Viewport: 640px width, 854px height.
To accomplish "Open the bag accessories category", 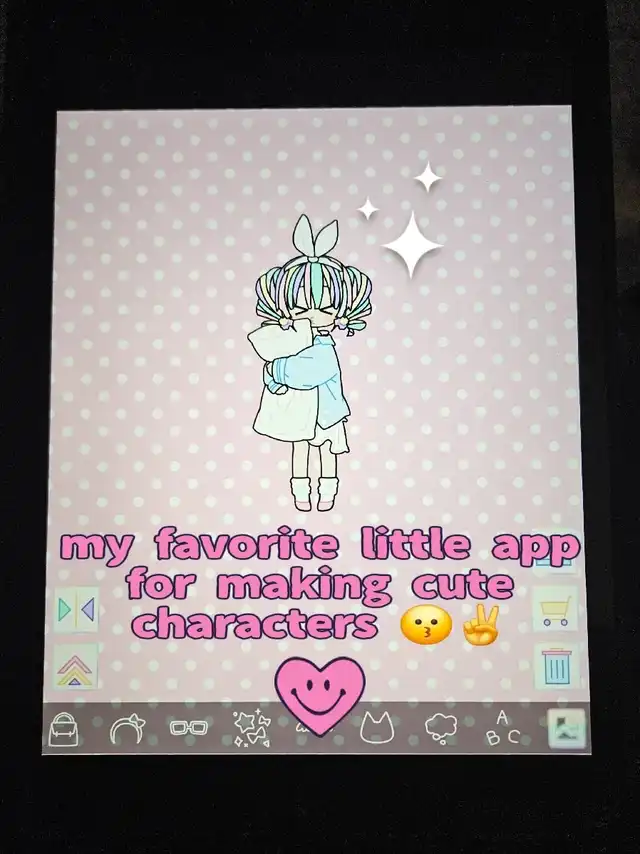I will (63, 729).
